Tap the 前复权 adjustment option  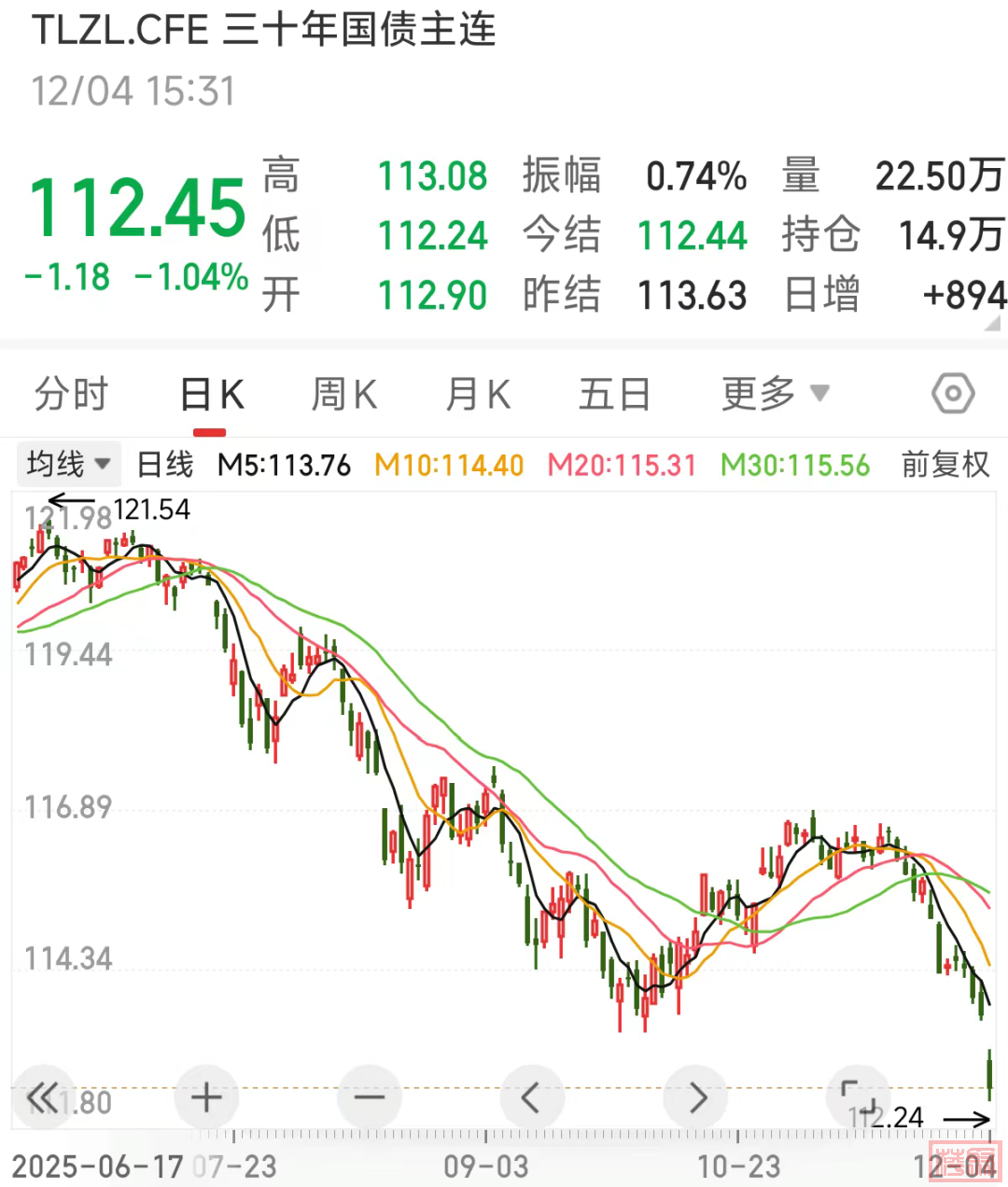tap(945, 464)
